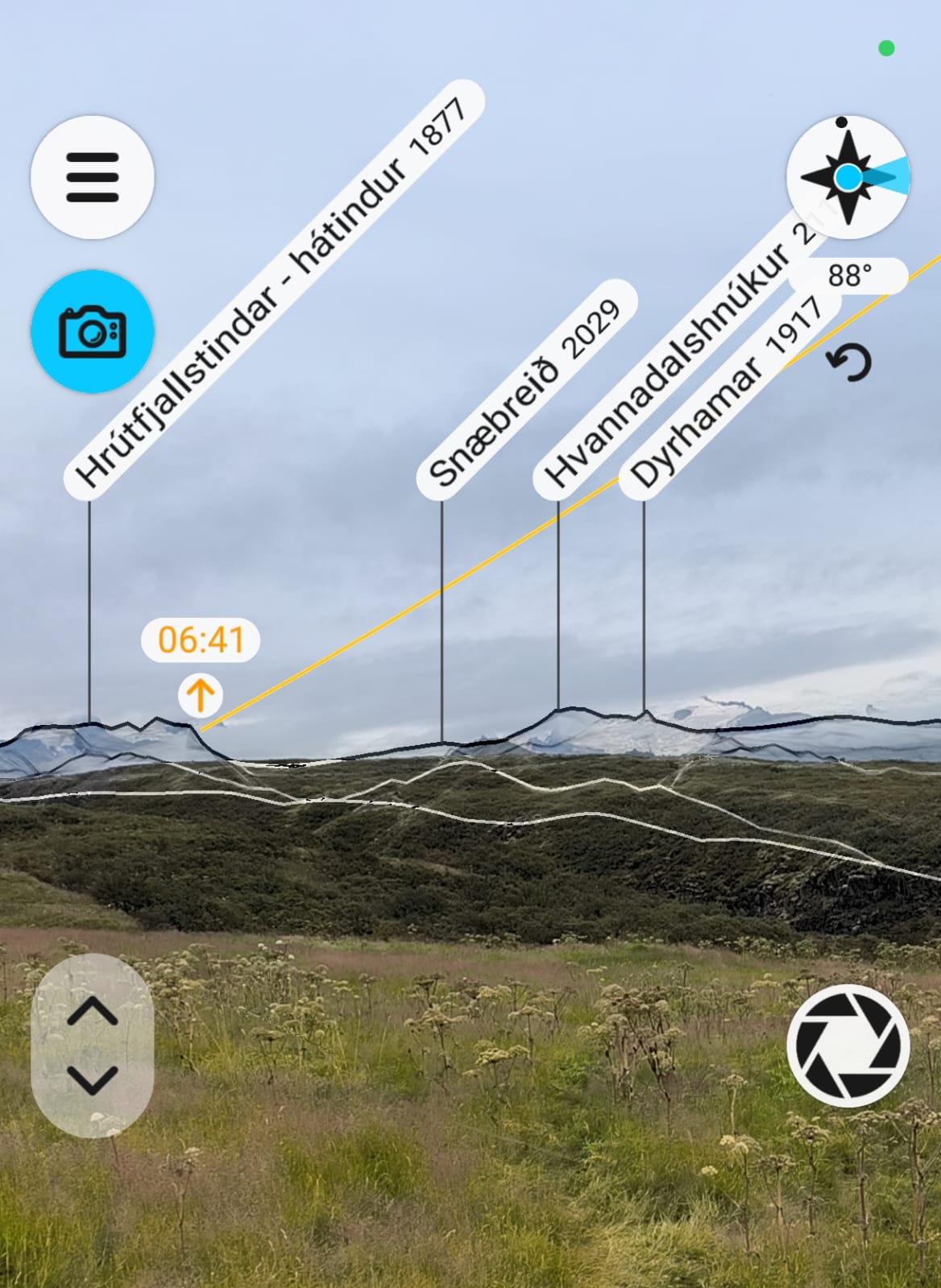This screenshot has width=941, height=1288.
Task: Reset view with the undo arrow
Action: (x=851, y=362)
